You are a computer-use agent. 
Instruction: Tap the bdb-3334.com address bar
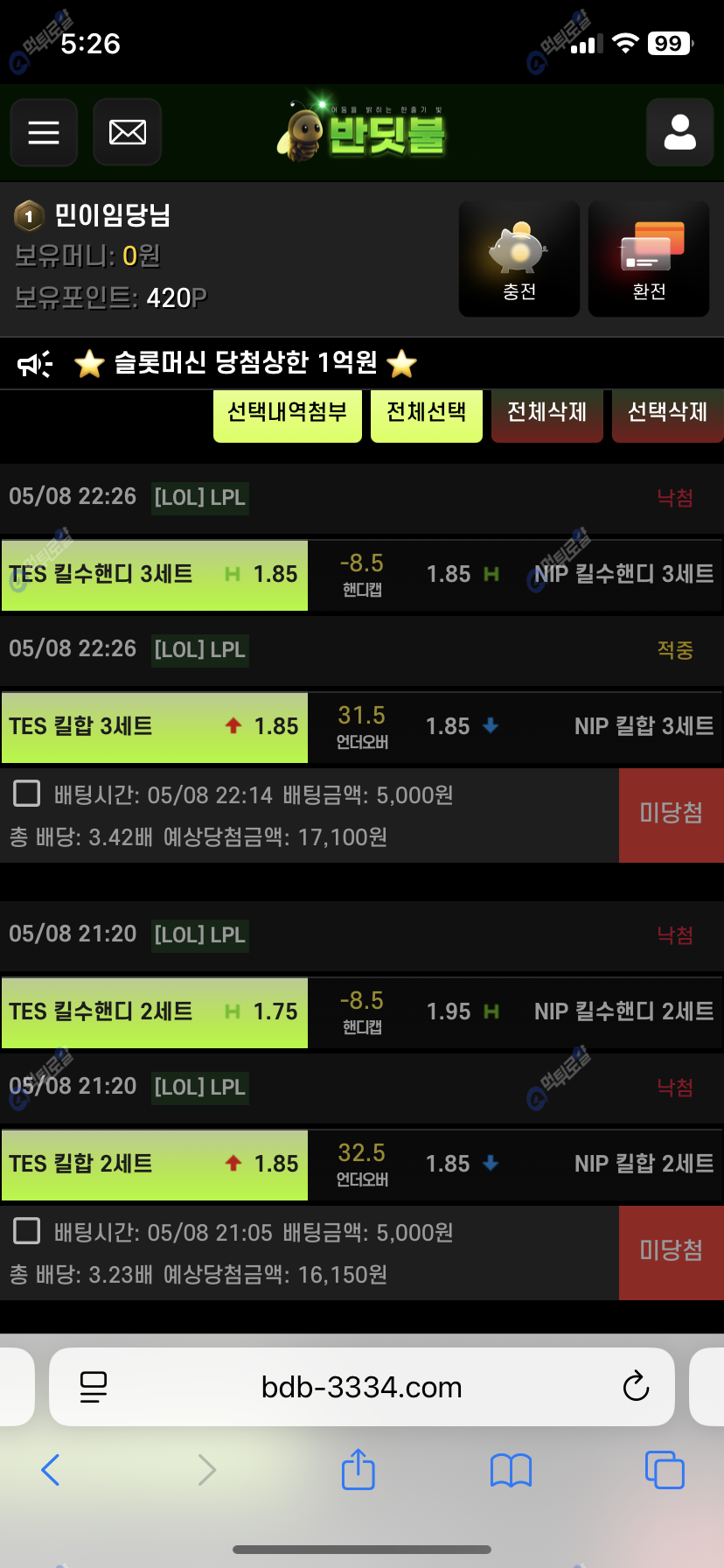click(362, 1387)
